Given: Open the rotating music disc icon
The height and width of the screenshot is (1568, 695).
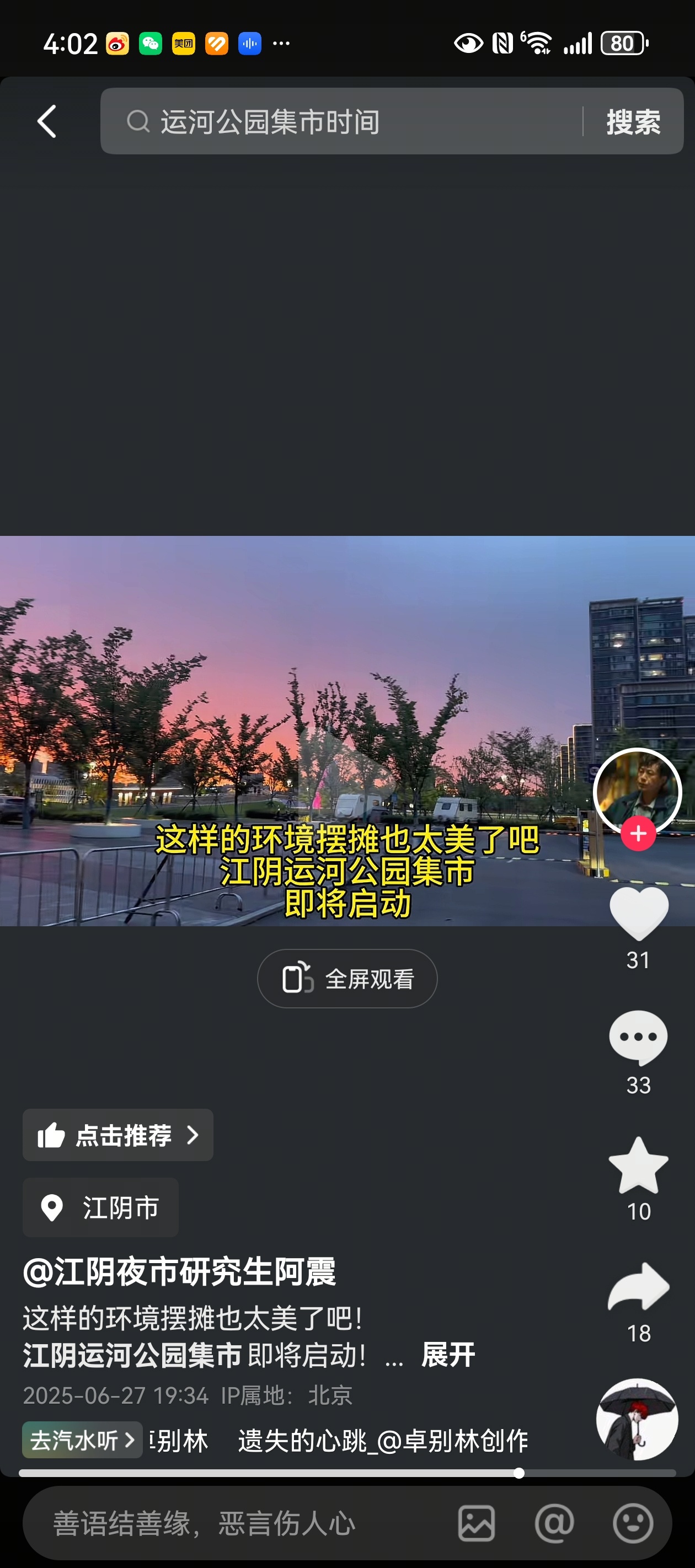Looking at the screenshot, I should (x=637, y=1419).
